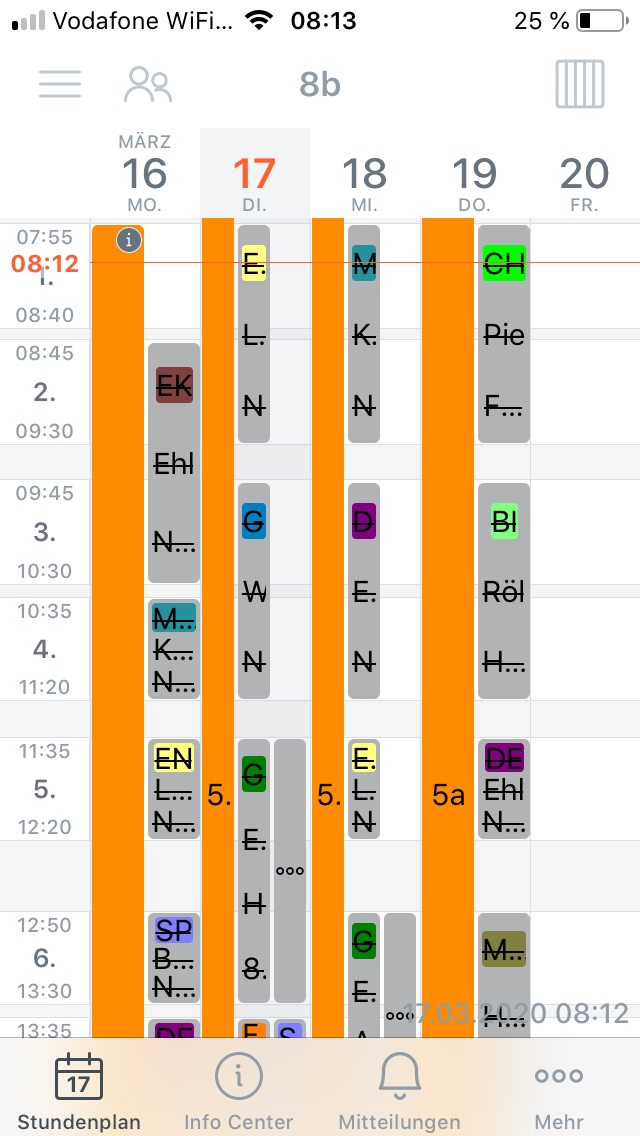Screen dimensions: 640x1136
Task: Open Monday's cancelled EK lesson
Action: click(174, 462)
